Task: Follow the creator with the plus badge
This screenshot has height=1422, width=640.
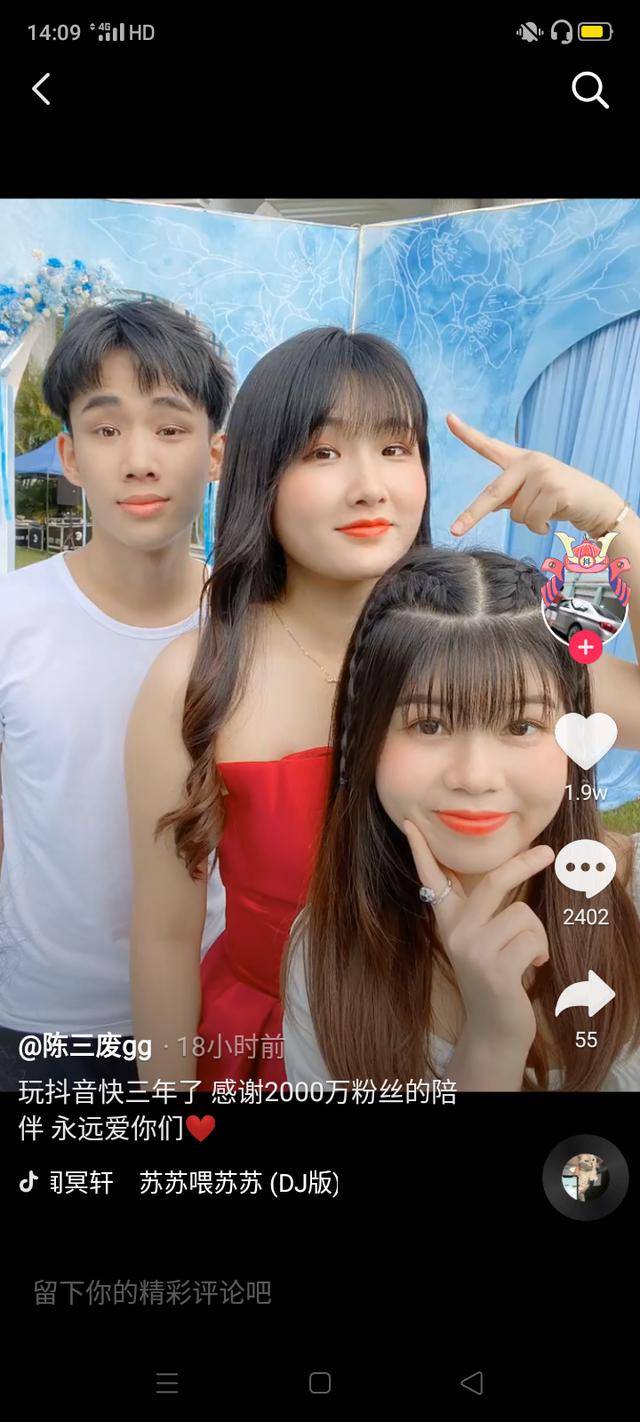Action: (585, 648)
